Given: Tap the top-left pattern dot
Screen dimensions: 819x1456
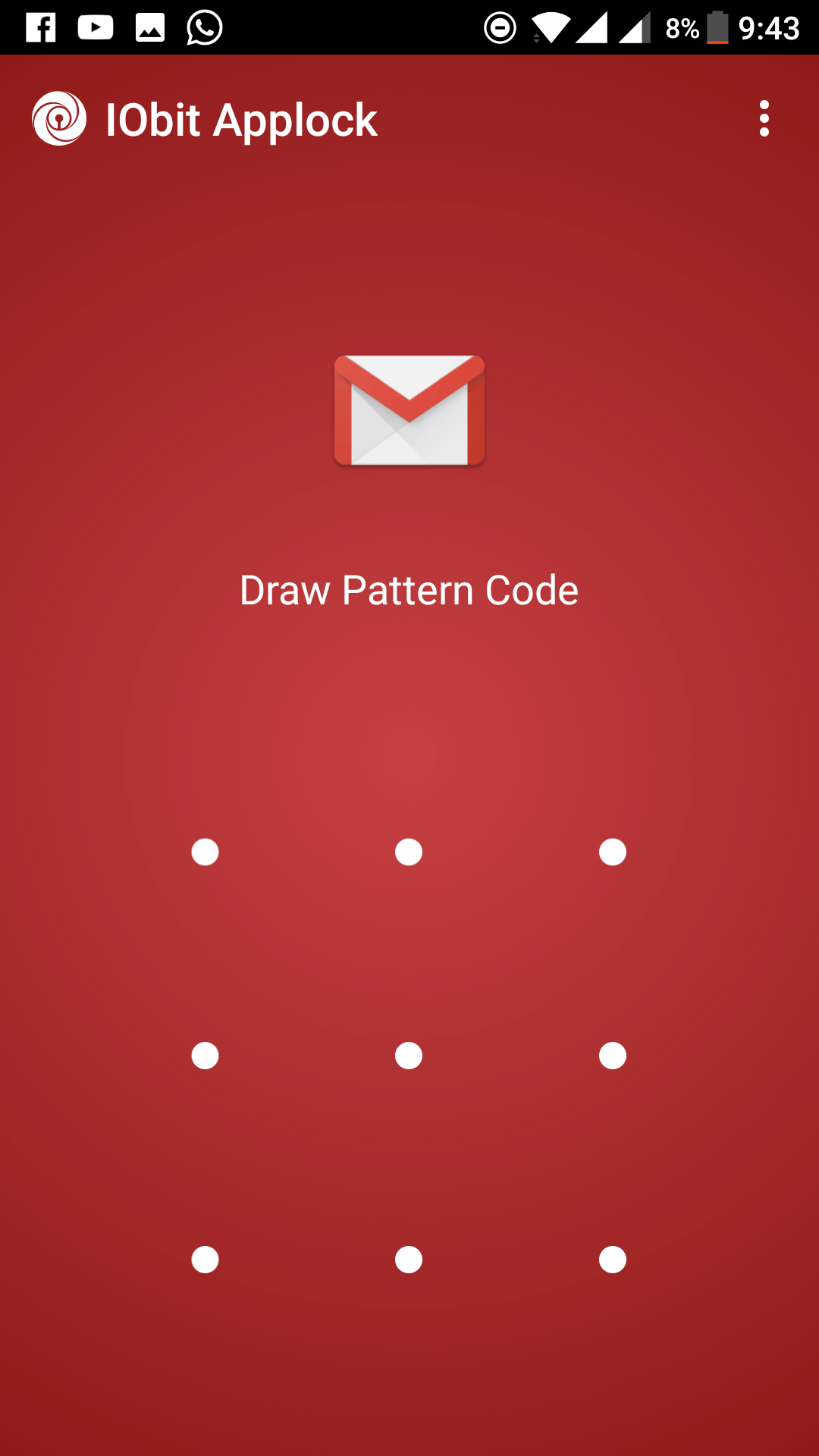Looking at the screenshot, I should (205, 852).
